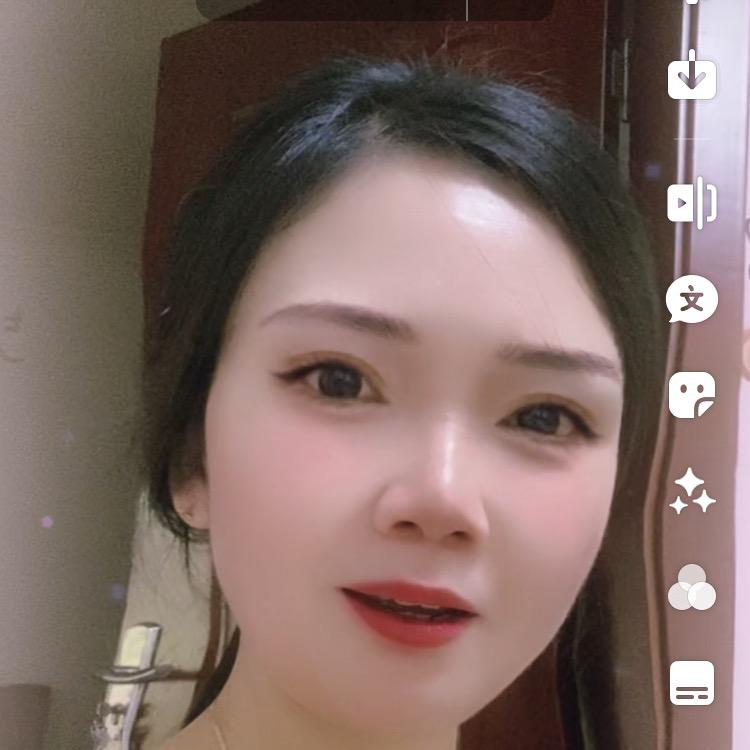Open the sparkle effects tool

pyautogui.click(x=692, y=491)
